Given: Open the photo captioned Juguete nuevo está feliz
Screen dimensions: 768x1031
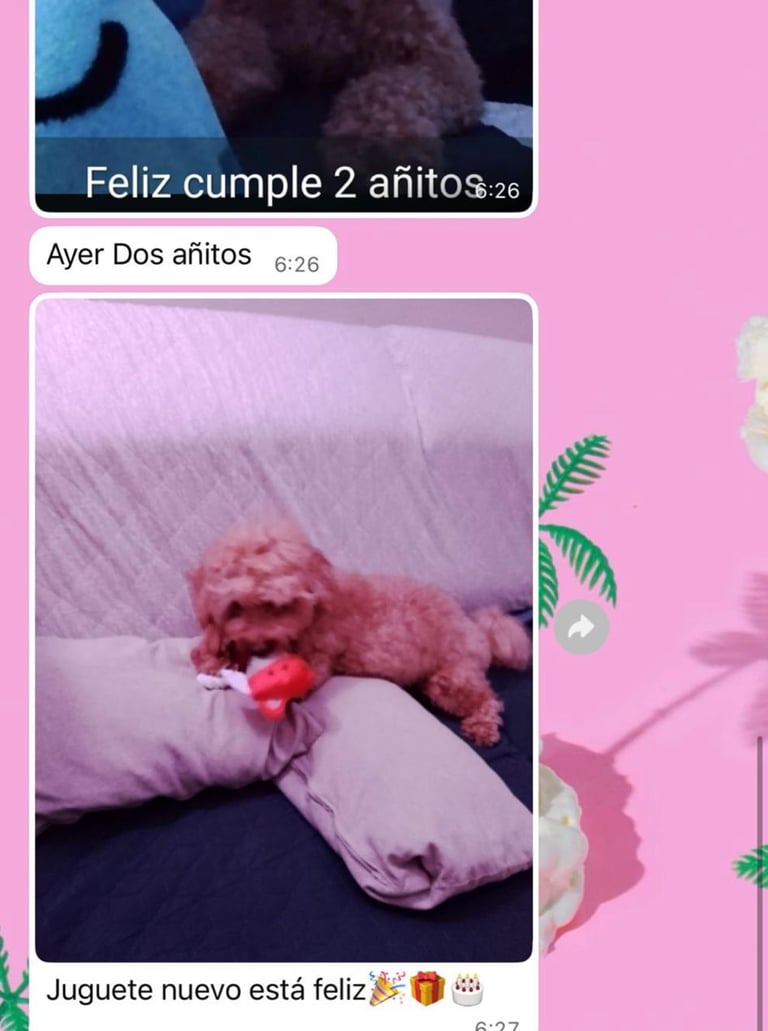Looking at the screenshot, I should point(284,630).
